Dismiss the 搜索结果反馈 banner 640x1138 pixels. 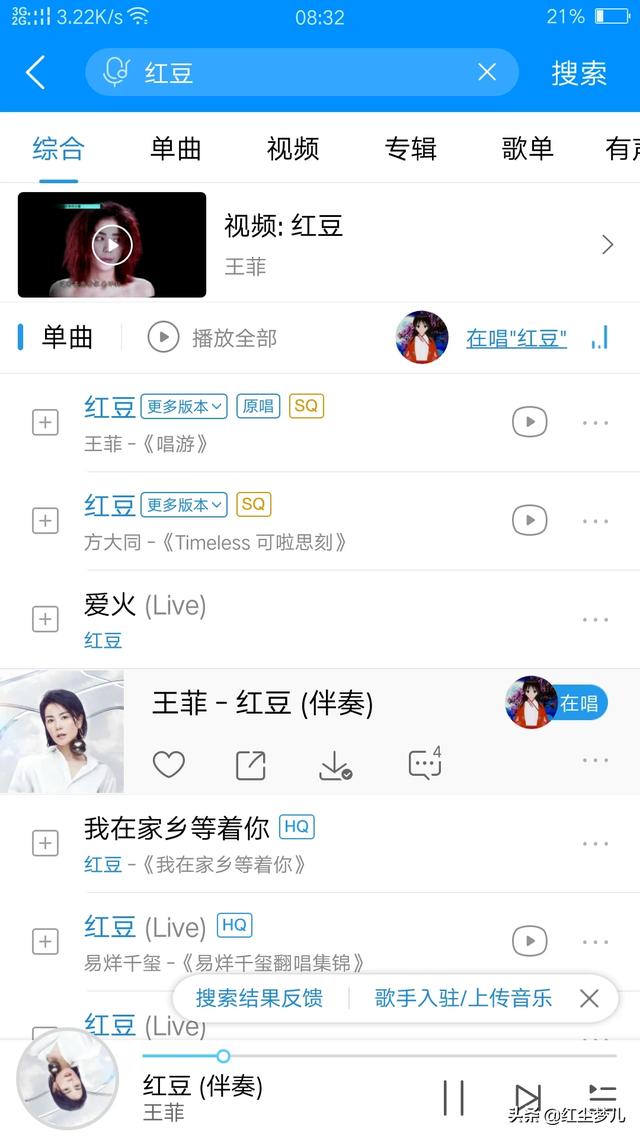point(589,998)
